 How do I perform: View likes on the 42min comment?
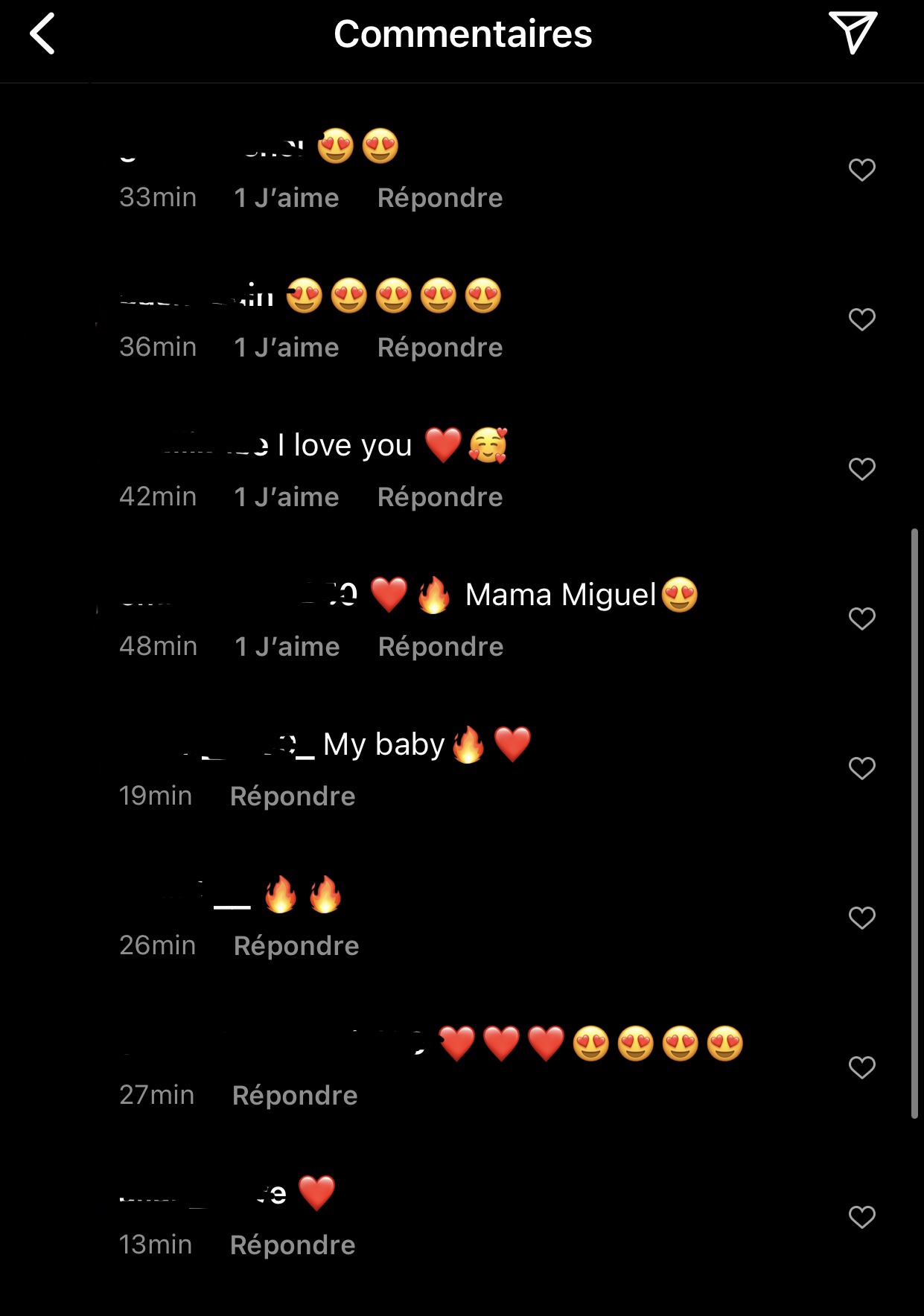coord(286,497)
